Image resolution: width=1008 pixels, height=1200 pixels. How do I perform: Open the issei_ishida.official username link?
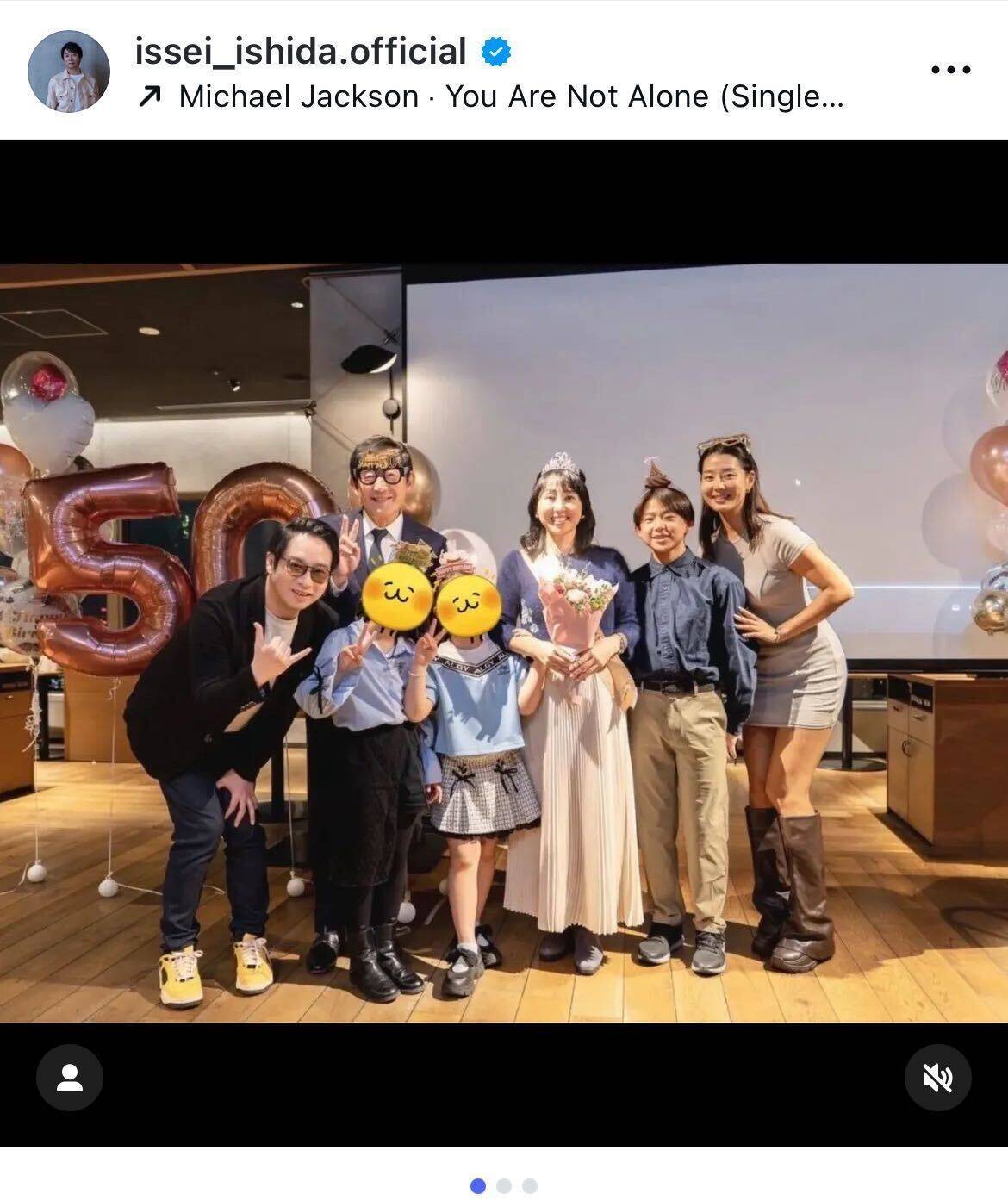301,52
